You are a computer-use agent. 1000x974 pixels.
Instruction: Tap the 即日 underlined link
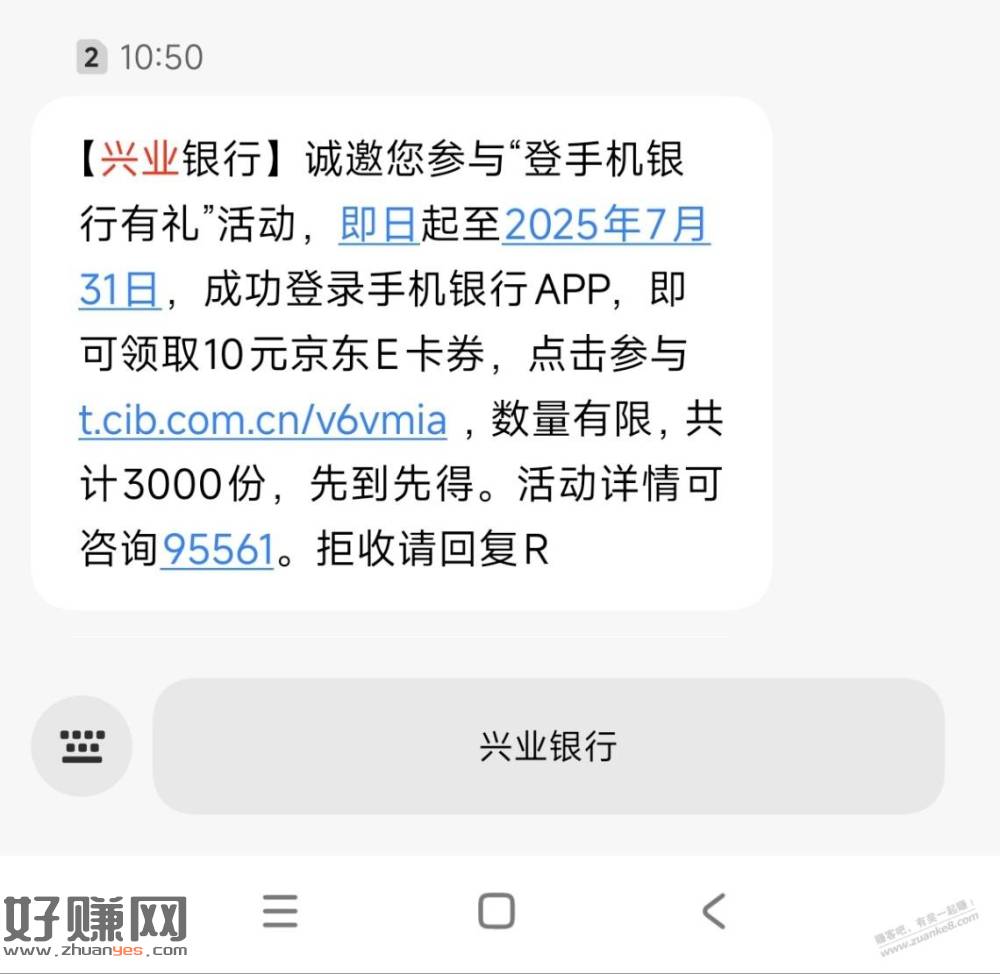pyautogui.click(x=378, y=225)
